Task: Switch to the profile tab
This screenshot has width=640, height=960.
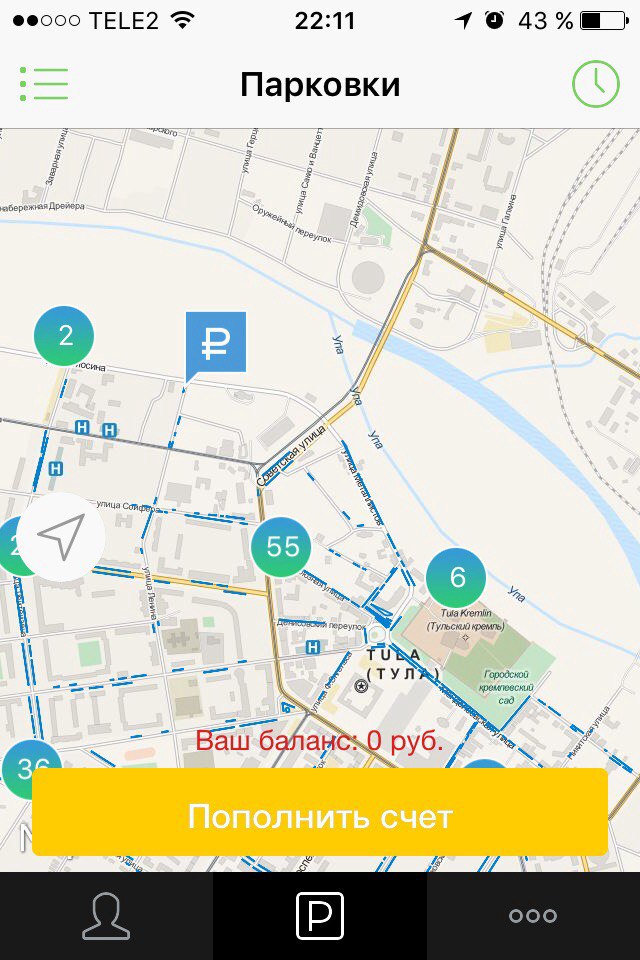Action: tap(106, 916)
